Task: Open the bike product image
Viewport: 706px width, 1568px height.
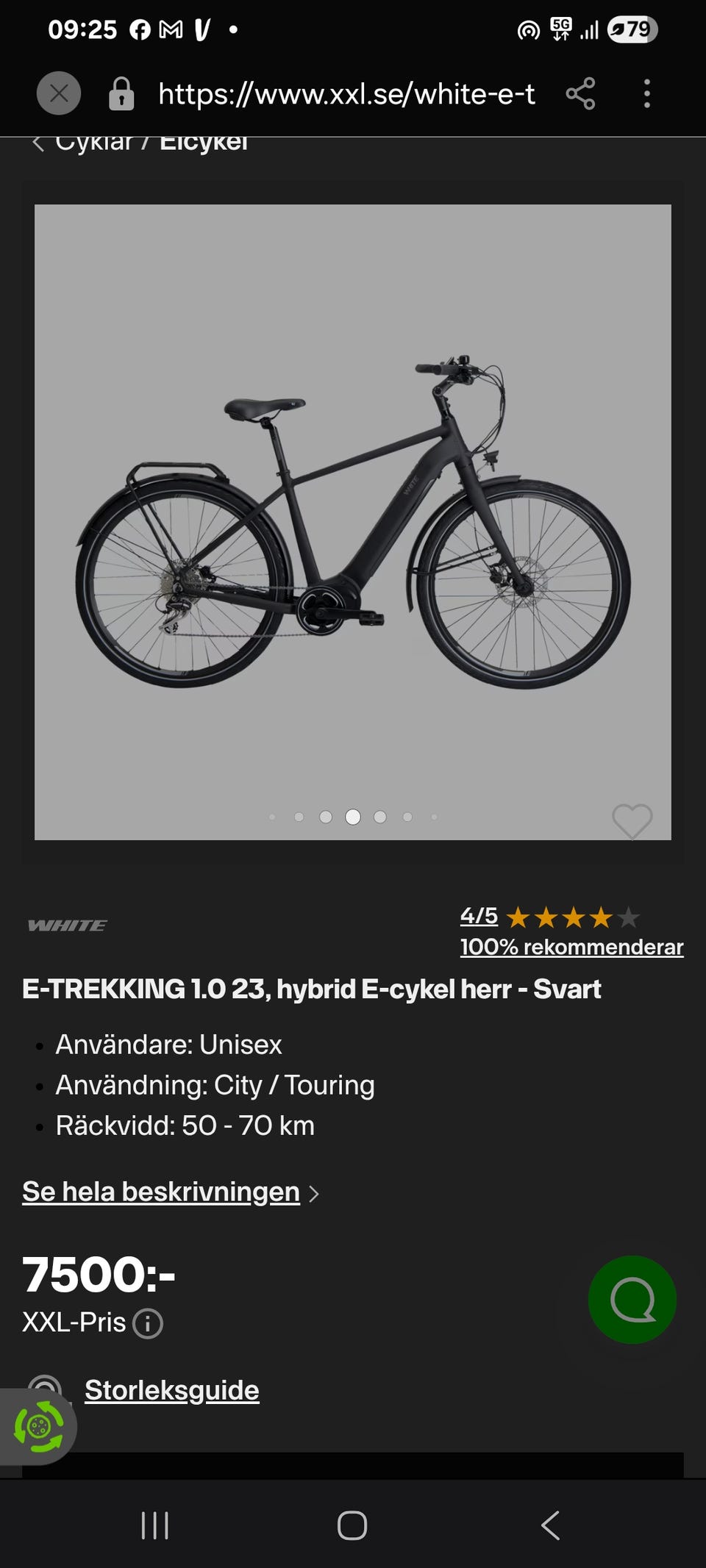Action: pyautogui.click(x=353, y=522)
